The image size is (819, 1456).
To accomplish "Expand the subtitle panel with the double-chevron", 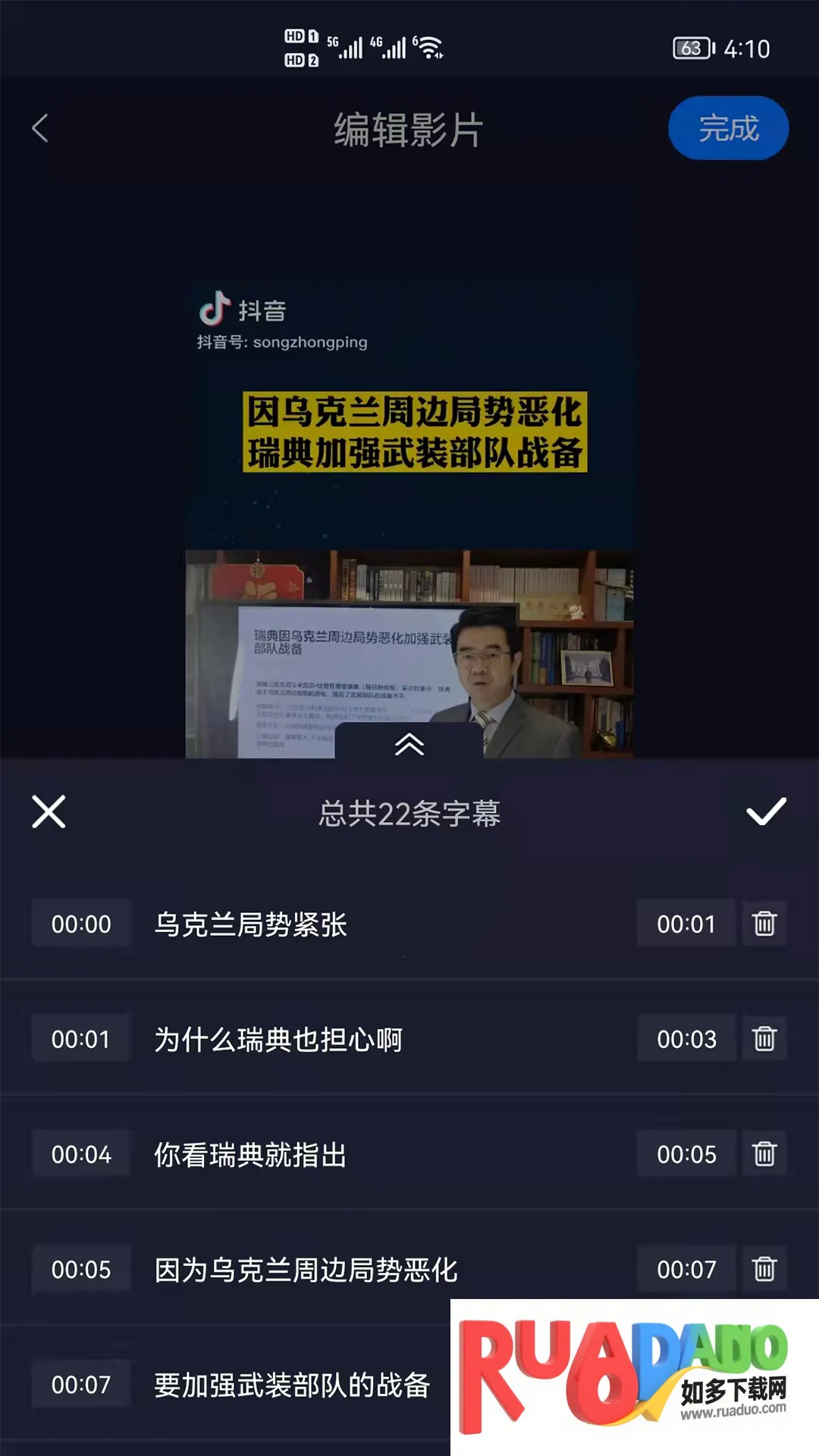I will [409, 744].
